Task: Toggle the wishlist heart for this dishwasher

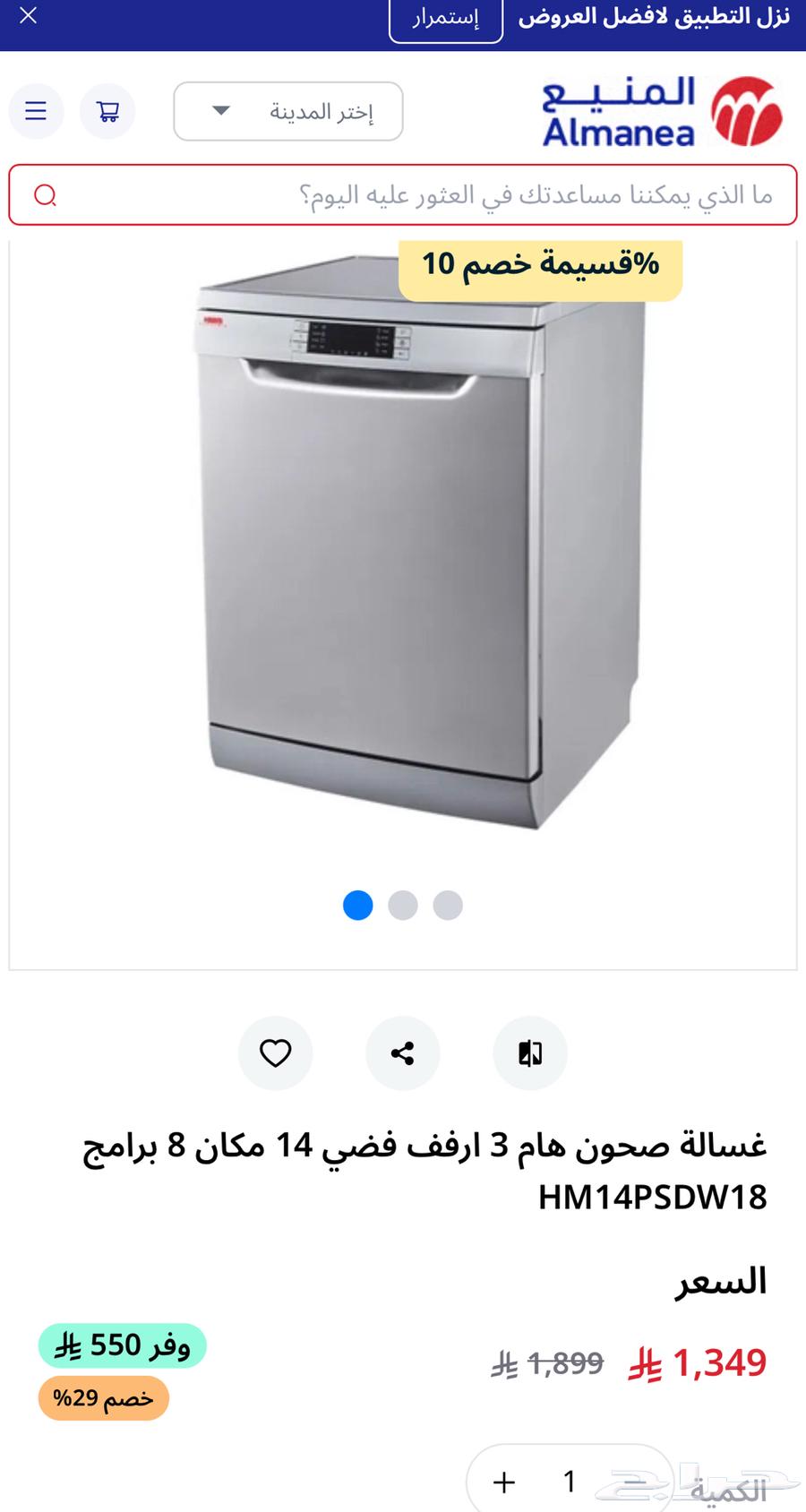Action: (x=275, y=1053)
